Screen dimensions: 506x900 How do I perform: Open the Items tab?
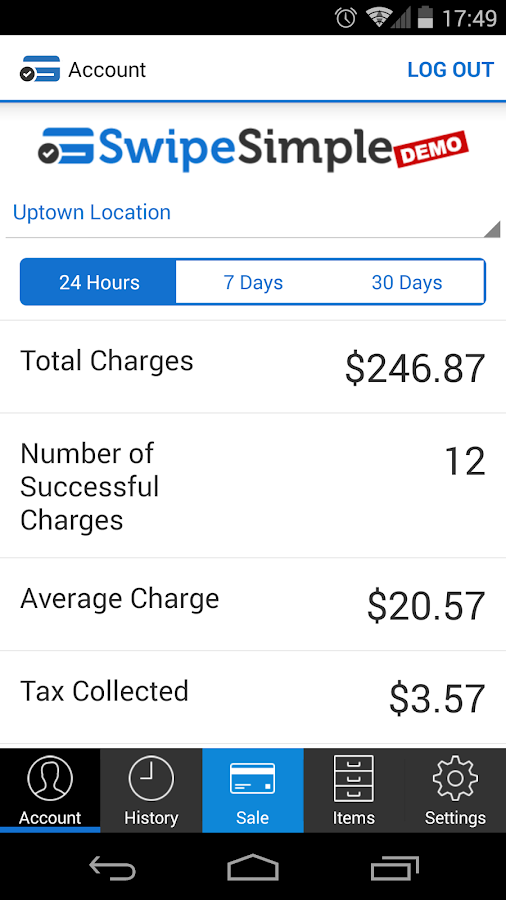353,790
